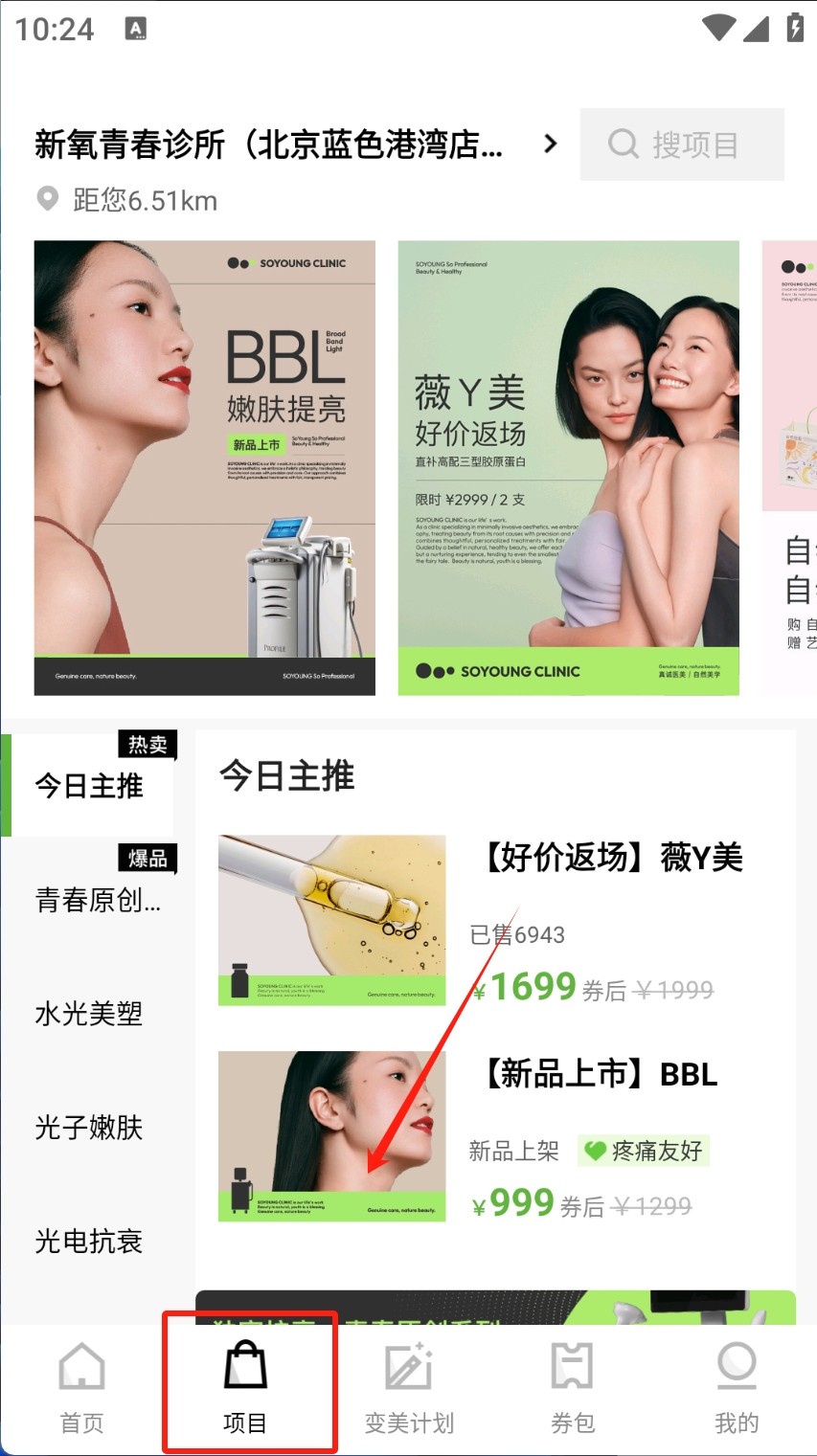This screenshot has height=1456, width=817.
Task: Open the 搜项目 search box
Action: [x=682, y=145]
